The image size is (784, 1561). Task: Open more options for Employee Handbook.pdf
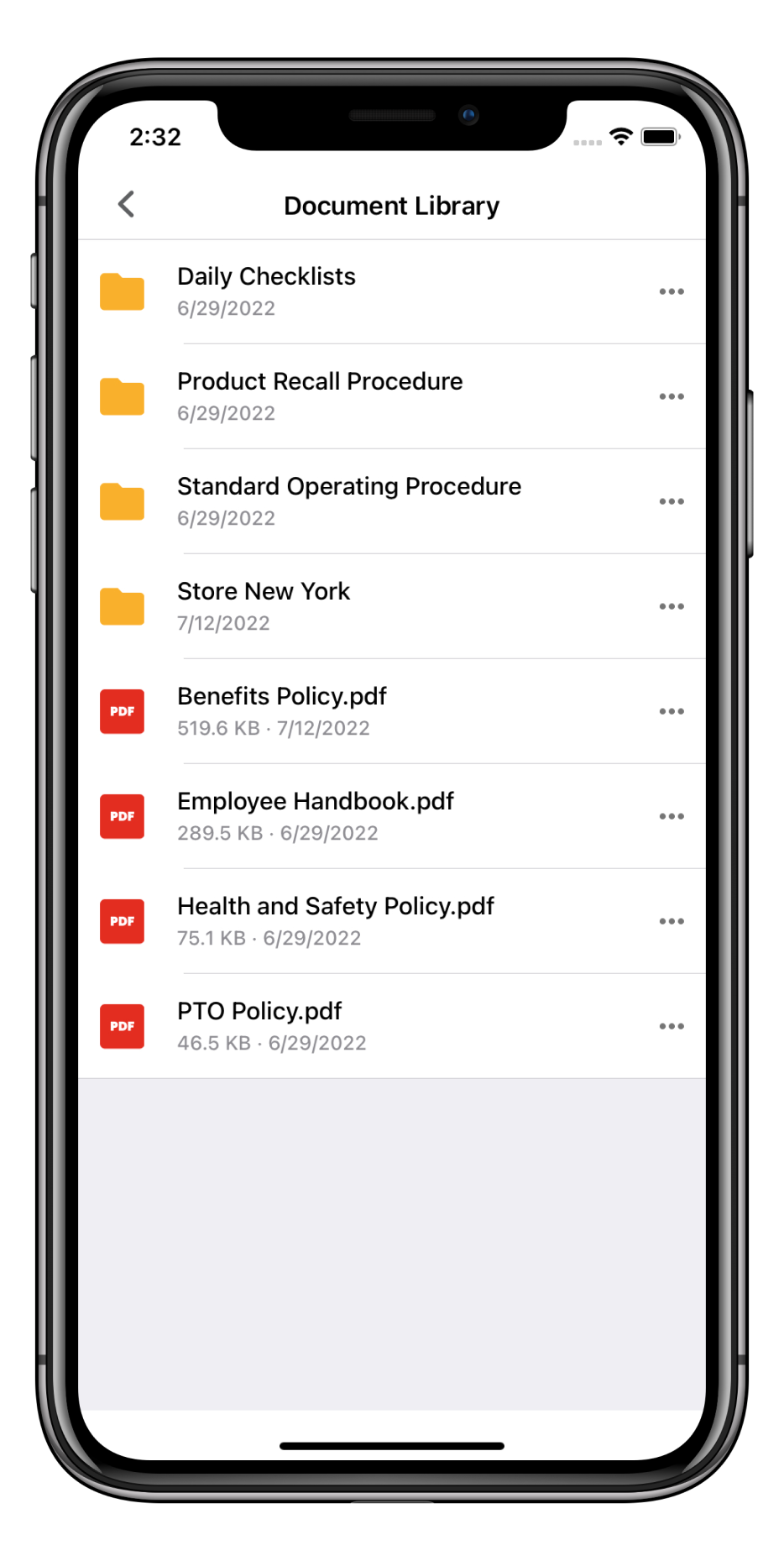click(671, 816)
